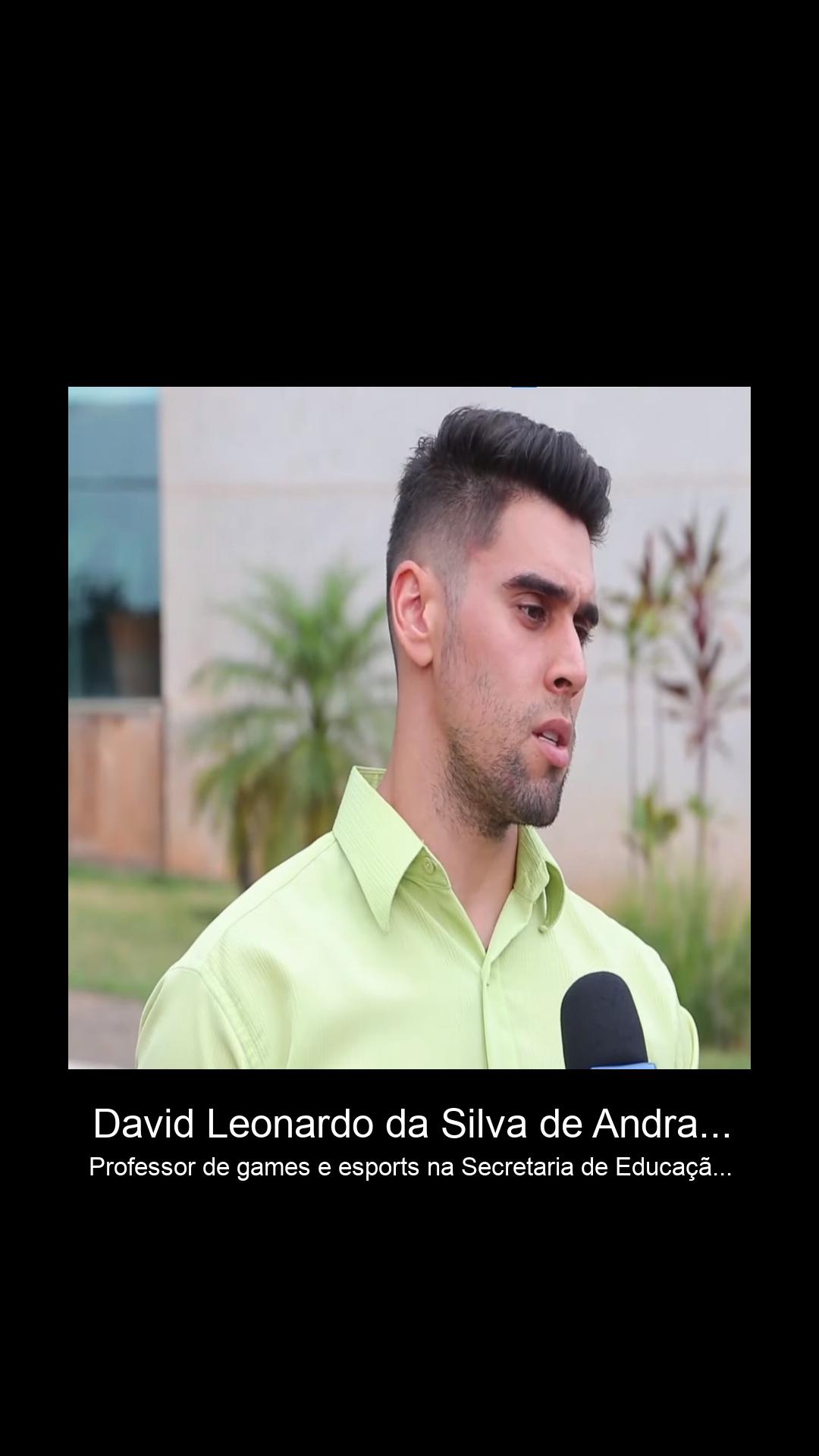
Task: Tap the full-screen interview photo
Action: click(x=409, y=728)
